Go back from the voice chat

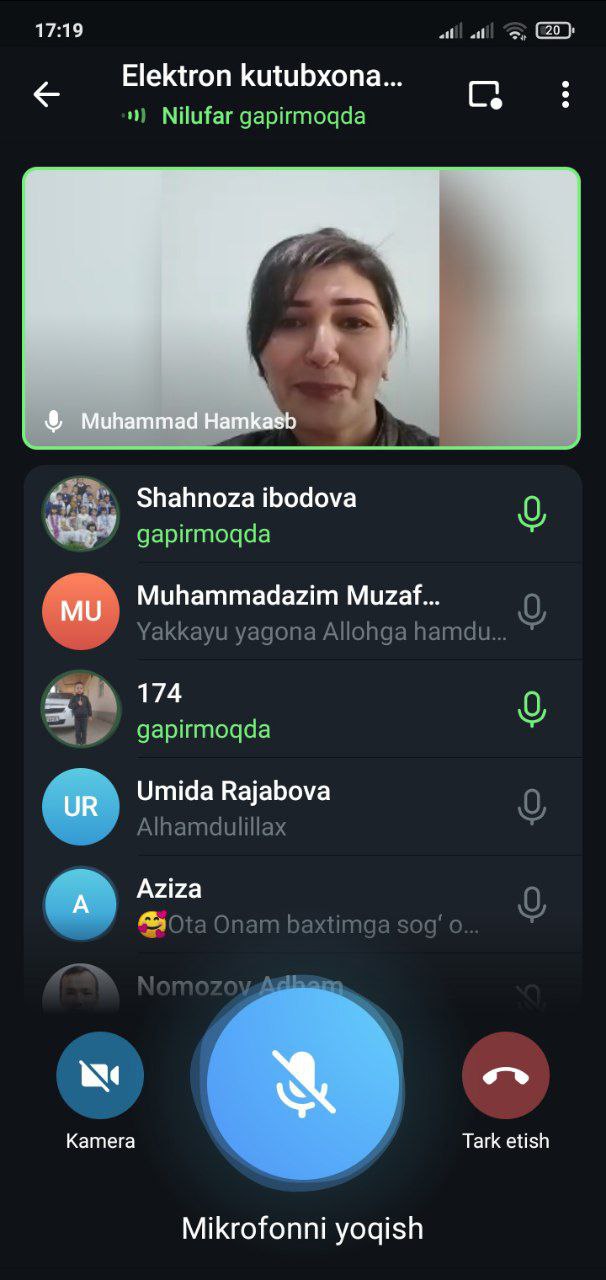coord(47,95)
